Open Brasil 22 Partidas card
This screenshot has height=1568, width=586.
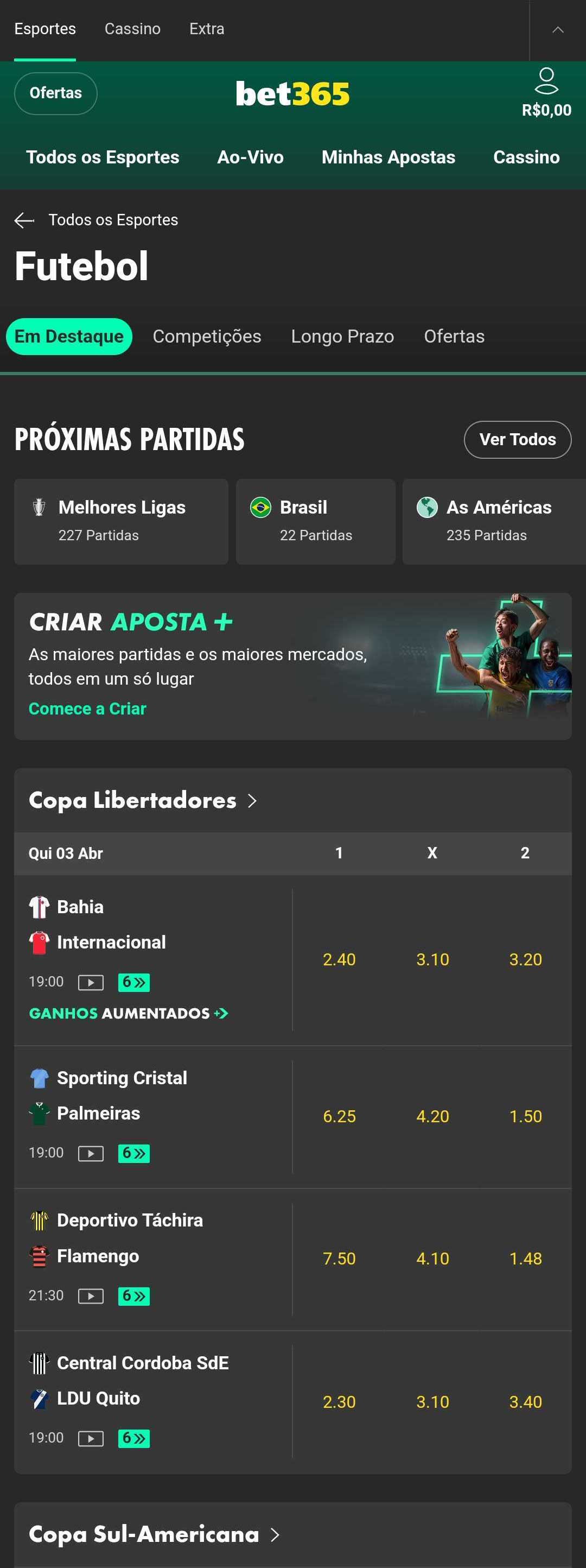point(315,521)
